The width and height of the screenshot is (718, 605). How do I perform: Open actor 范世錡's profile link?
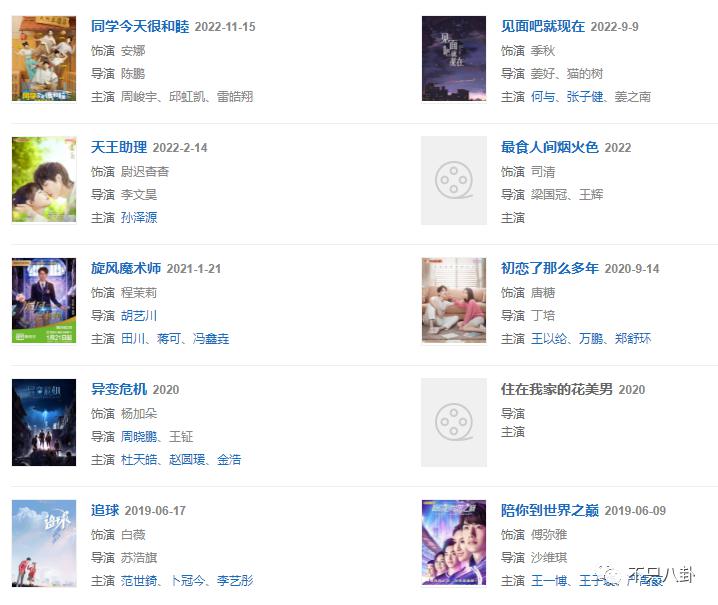click(138, 581)
